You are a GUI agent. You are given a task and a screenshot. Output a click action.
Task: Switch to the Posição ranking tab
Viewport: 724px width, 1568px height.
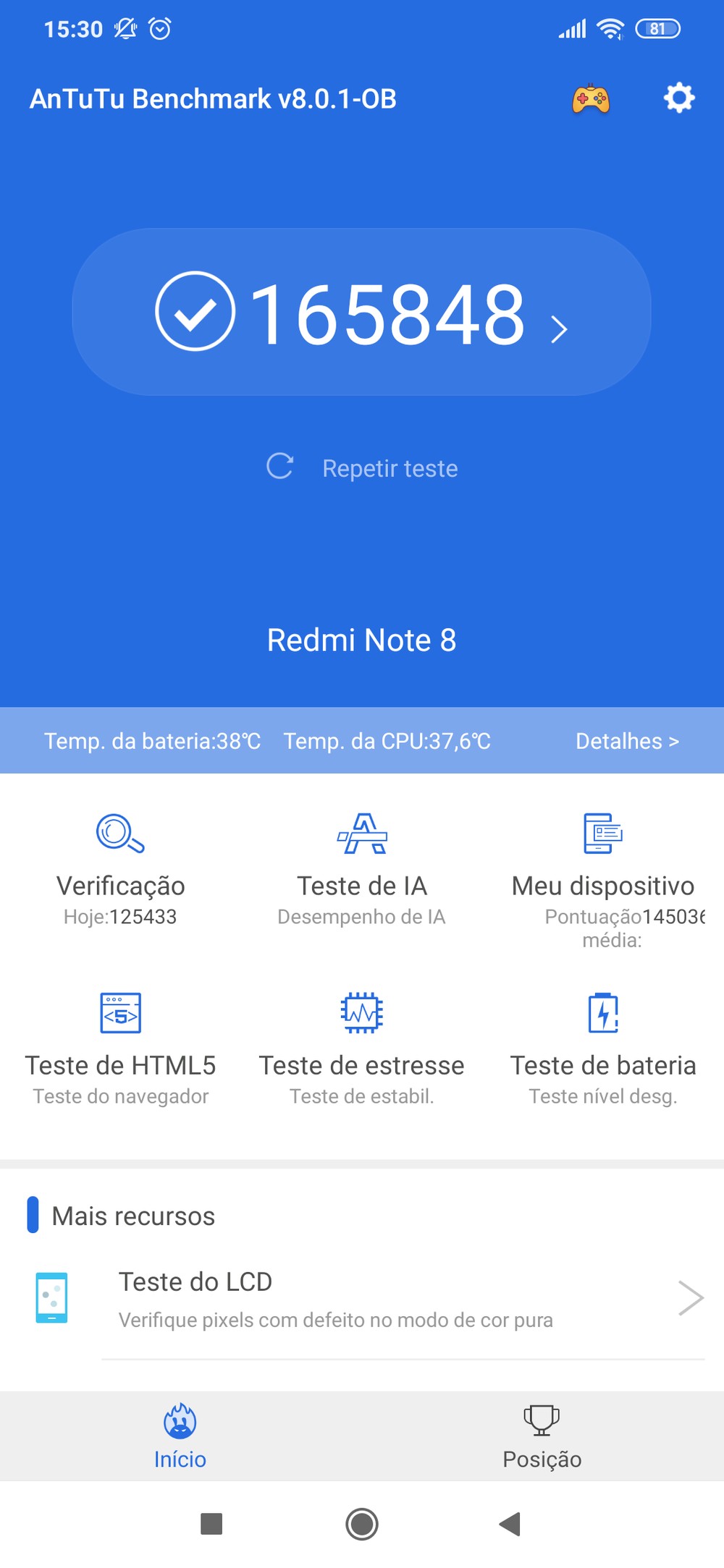(x=542, y=1437)
